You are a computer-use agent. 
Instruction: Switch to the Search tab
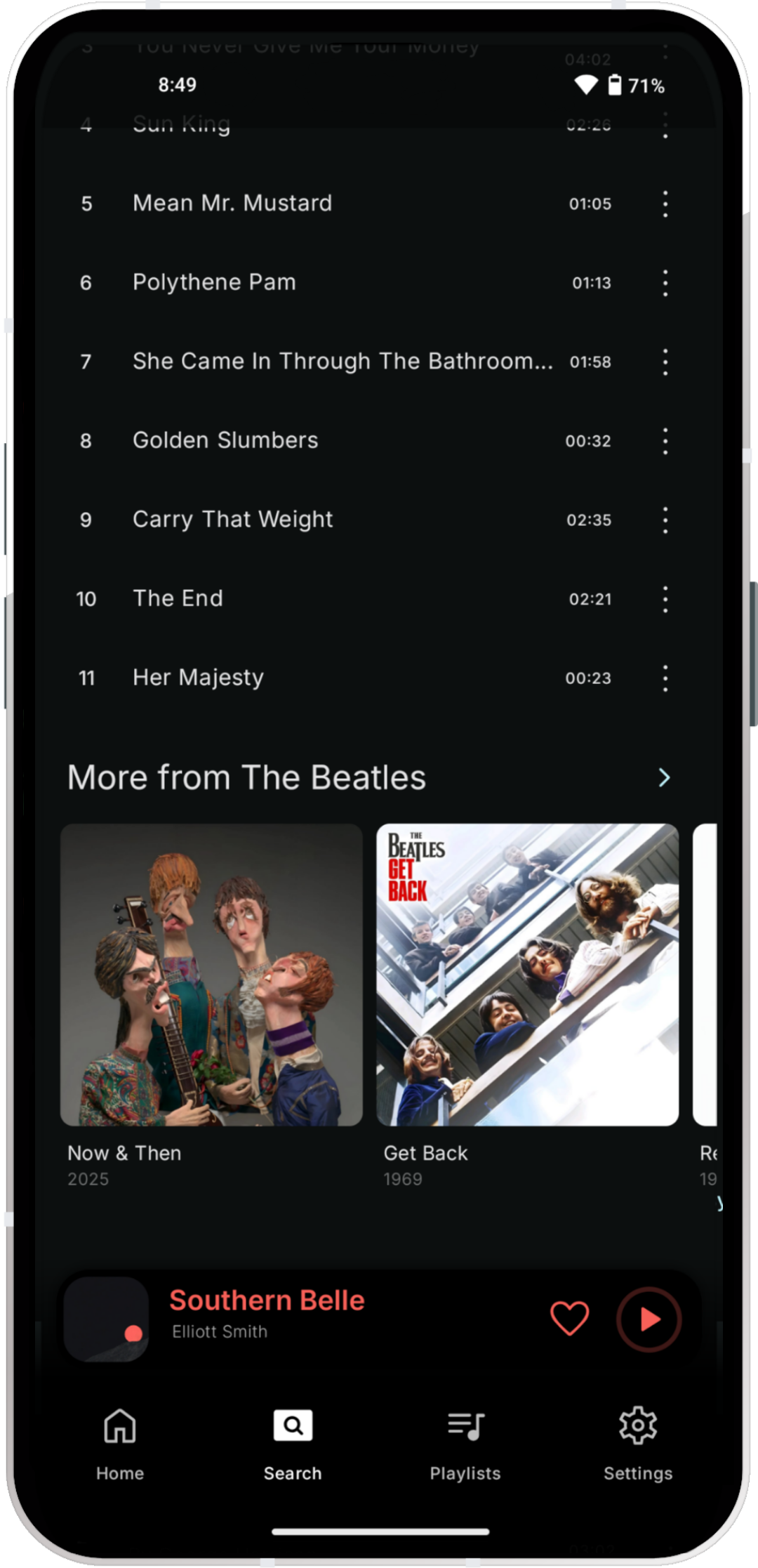click(x=293, y=1444)
